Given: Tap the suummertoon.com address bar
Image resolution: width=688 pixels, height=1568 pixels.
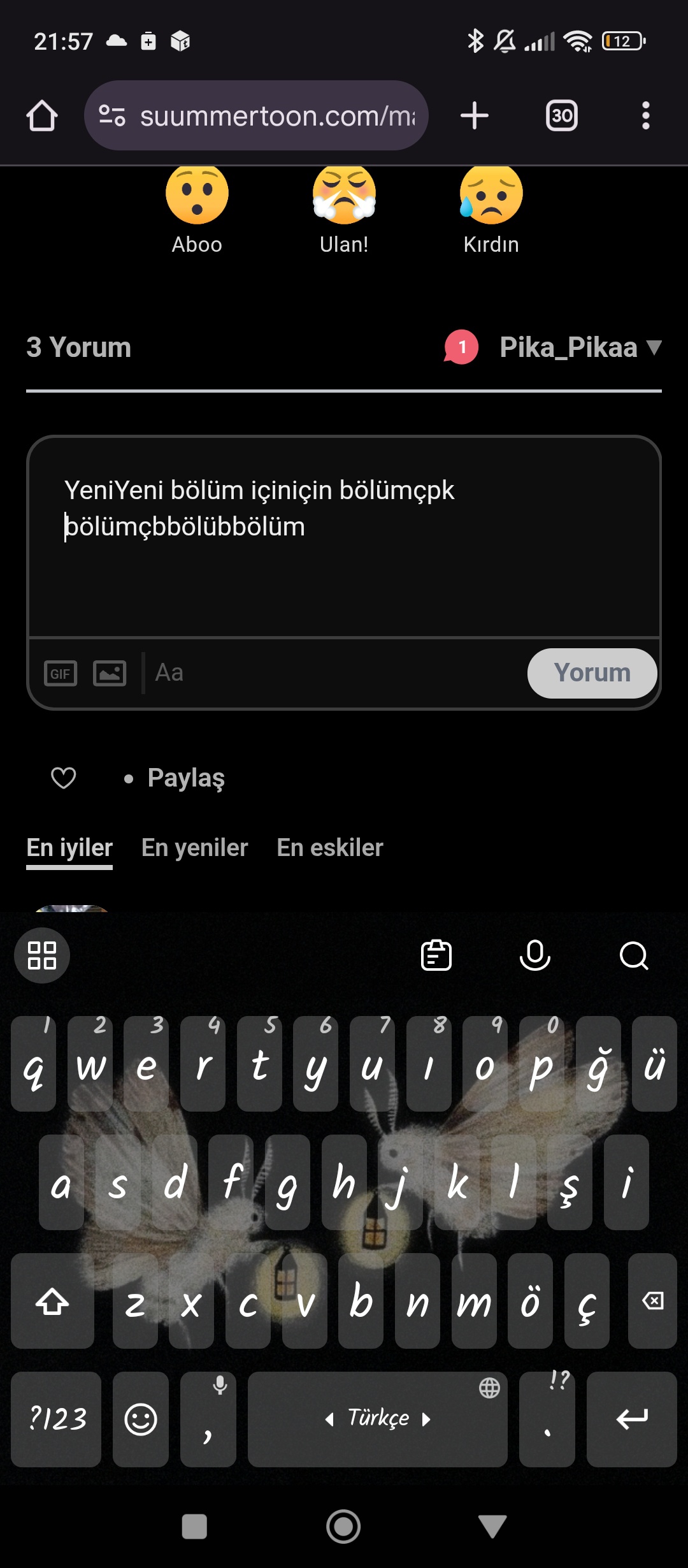Looking at the screenshot, I should [256, 116].
